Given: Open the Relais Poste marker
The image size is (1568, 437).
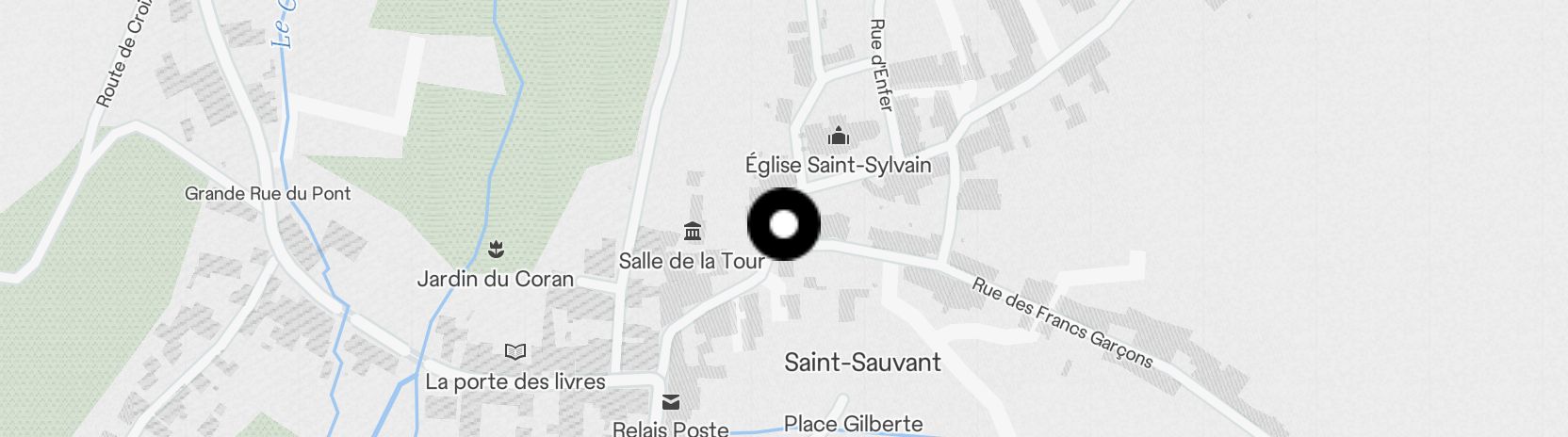Looking at the screenshot, I should 670,402.
